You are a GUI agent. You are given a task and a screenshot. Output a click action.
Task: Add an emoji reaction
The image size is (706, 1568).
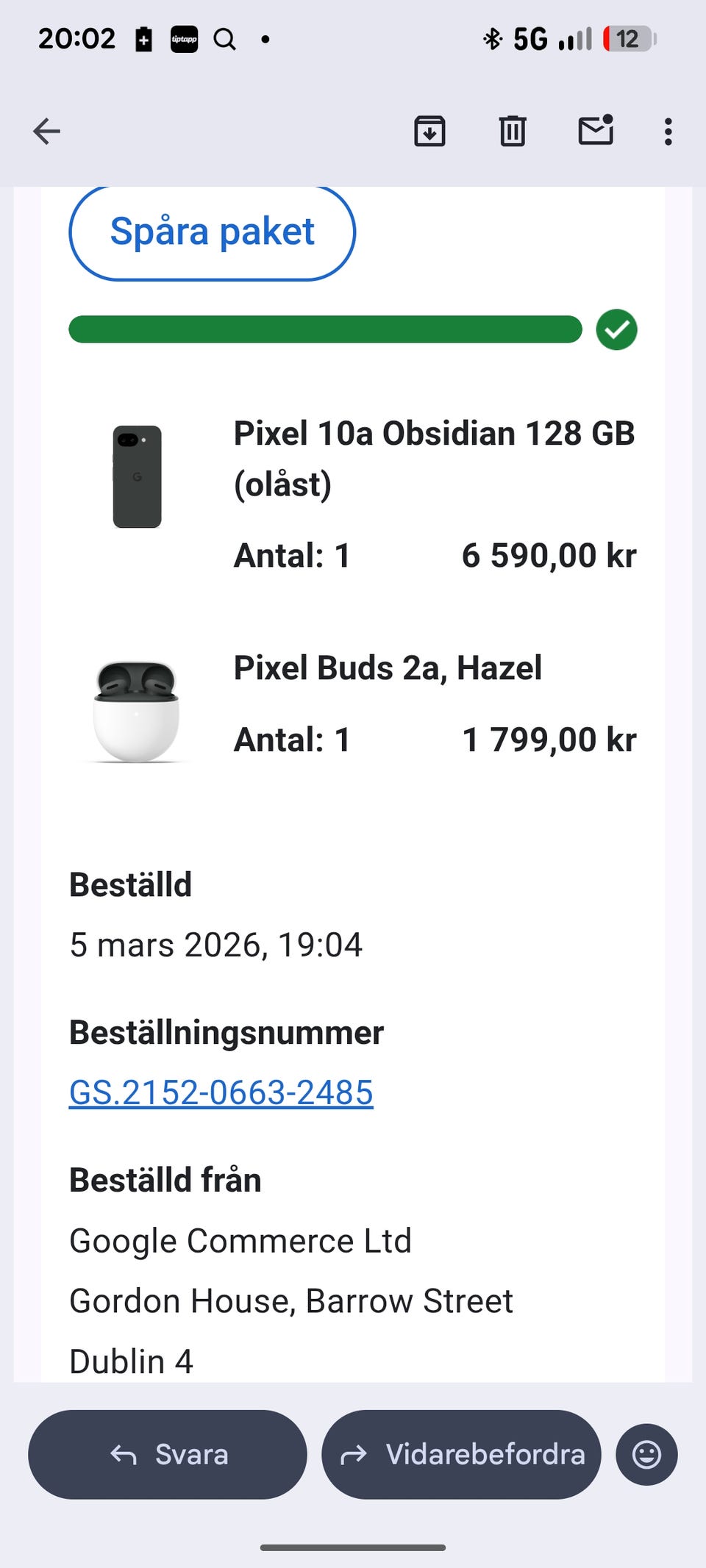[646, 1454]
